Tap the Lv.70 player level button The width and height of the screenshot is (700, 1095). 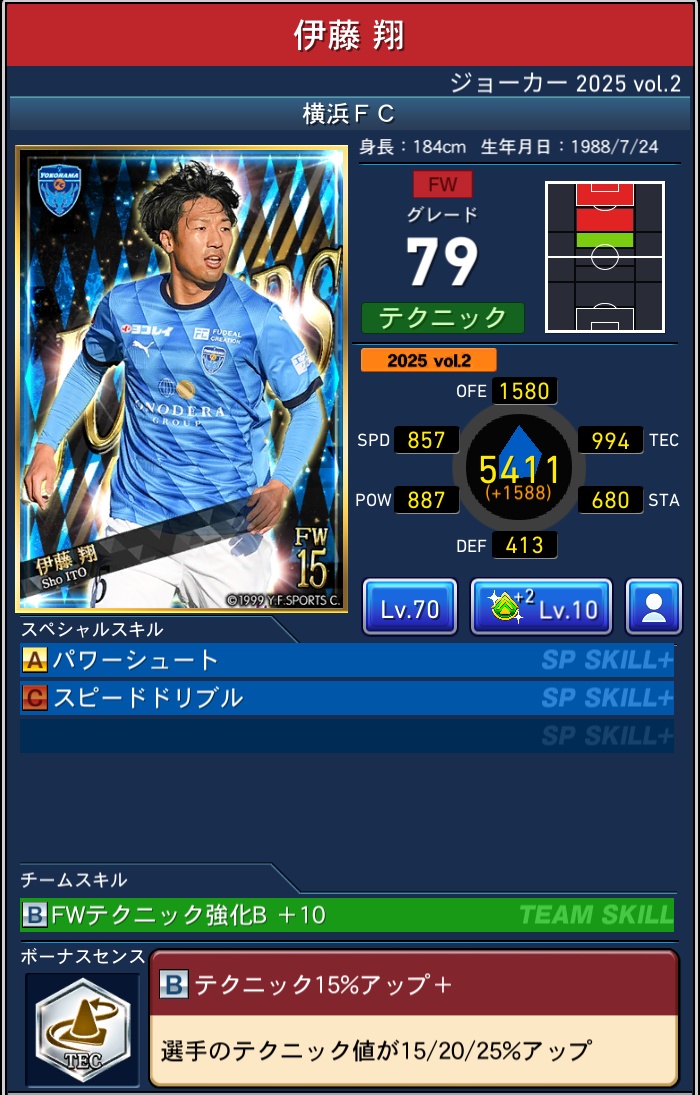pyautogui.click(x=410, y=607)
